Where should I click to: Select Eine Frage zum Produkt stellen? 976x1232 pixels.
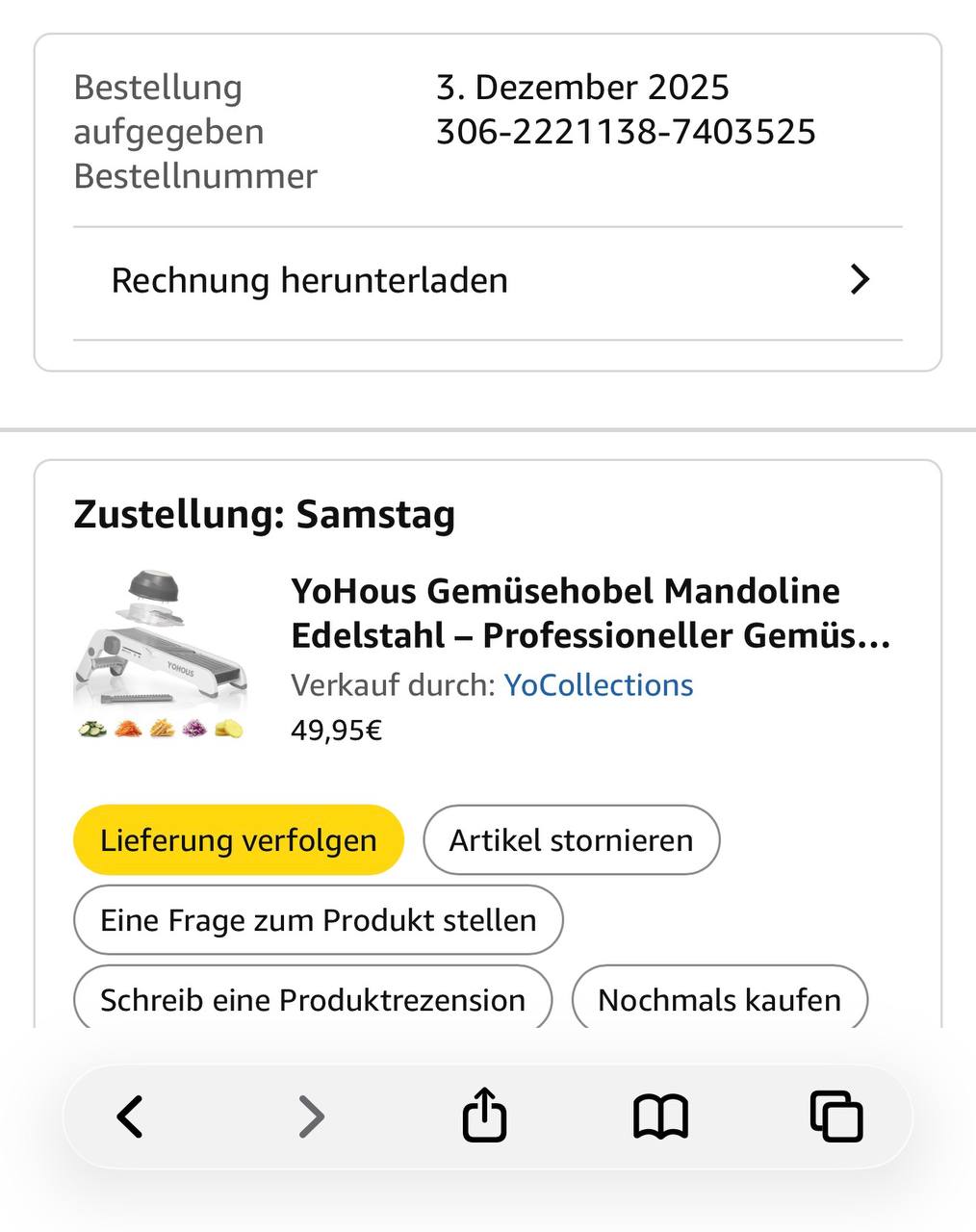tap(318, 920)
